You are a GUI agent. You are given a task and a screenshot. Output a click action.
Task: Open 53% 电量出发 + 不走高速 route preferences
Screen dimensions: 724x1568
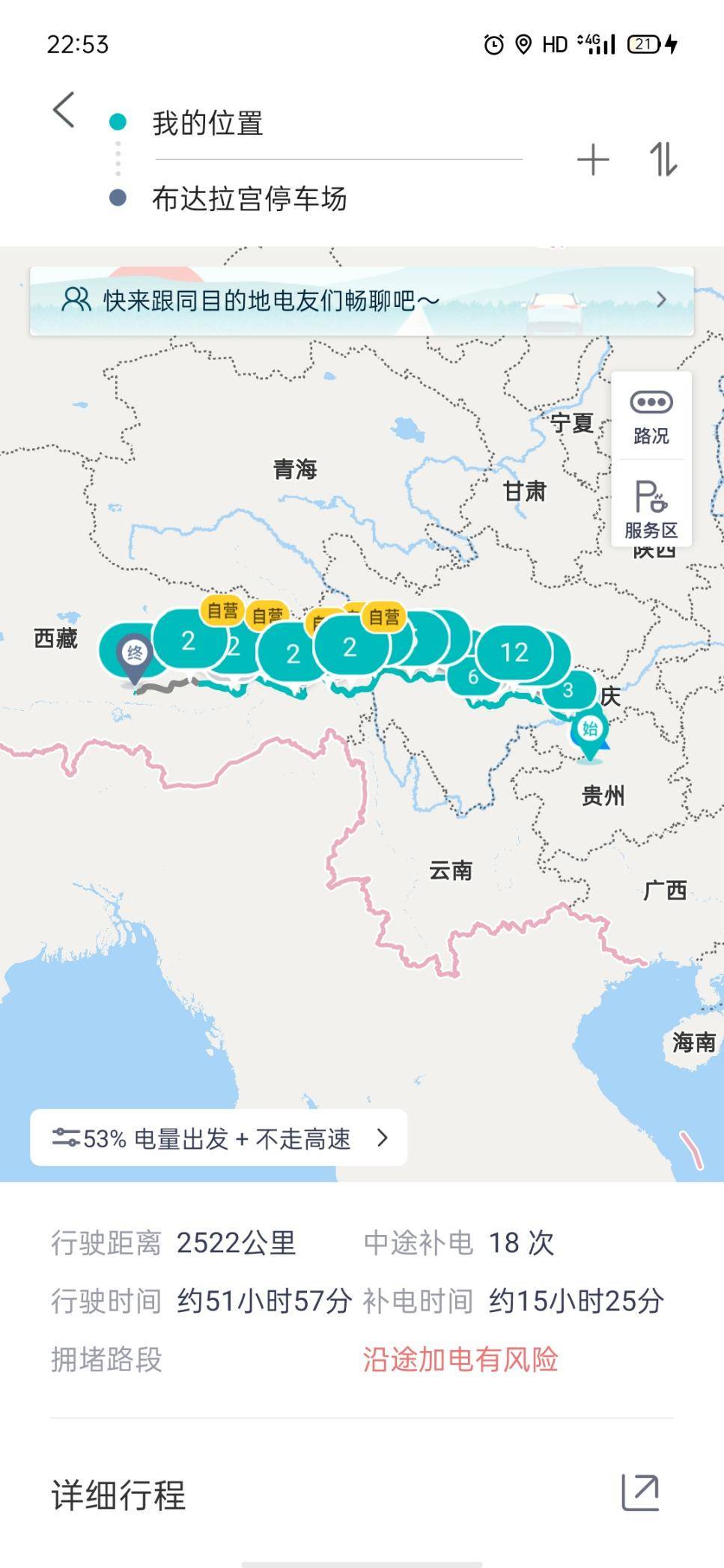[x=219, y=1138]
